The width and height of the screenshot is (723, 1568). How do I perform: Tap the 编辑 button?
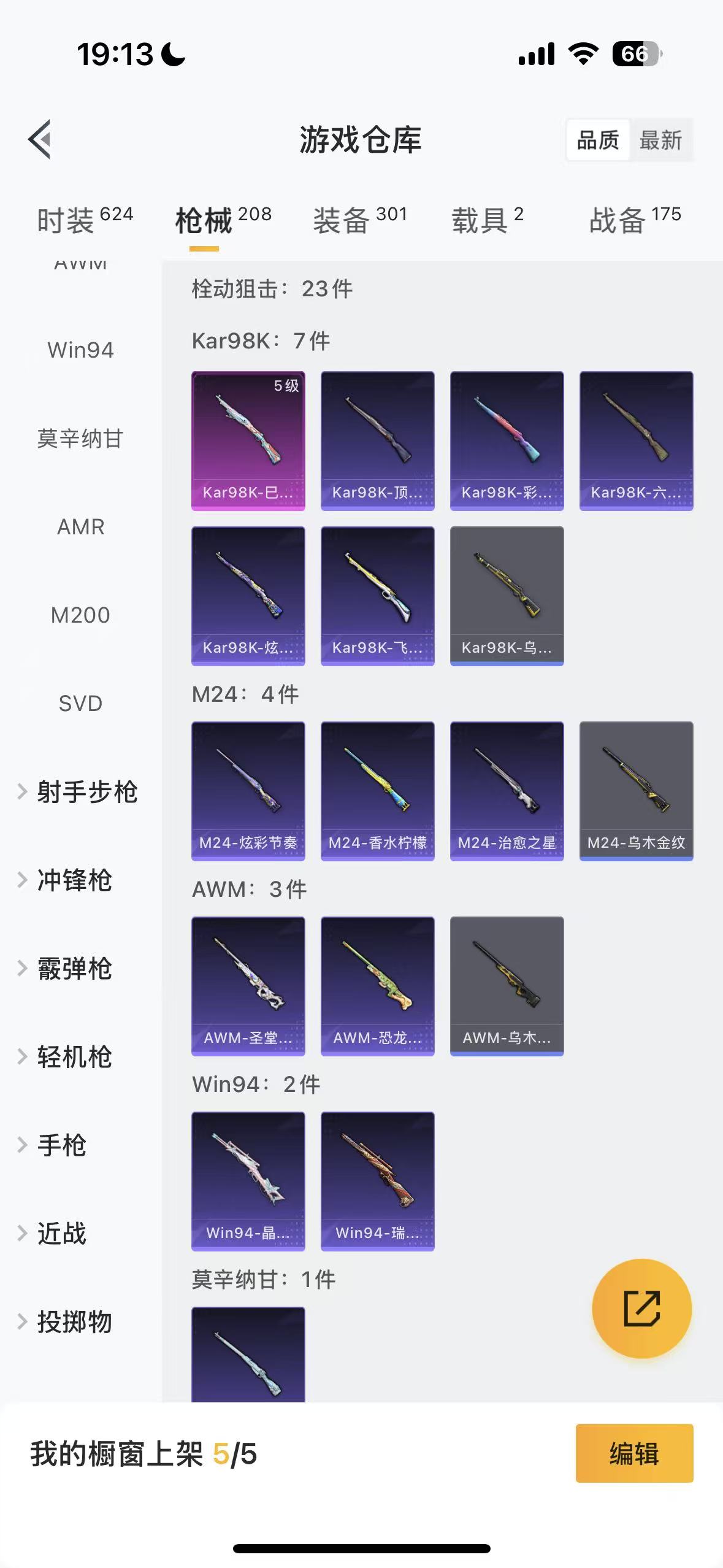634,1453
